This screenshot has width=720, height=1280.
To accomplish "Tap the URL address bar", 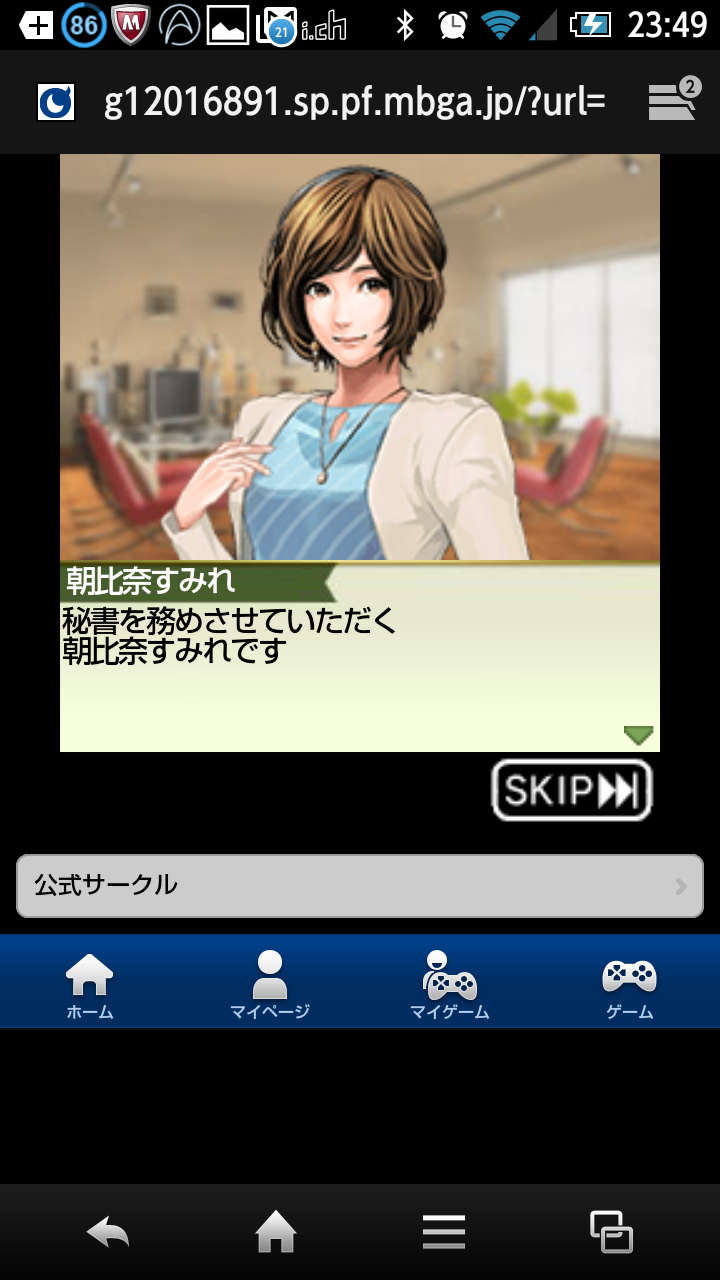I will click(354, 102).
